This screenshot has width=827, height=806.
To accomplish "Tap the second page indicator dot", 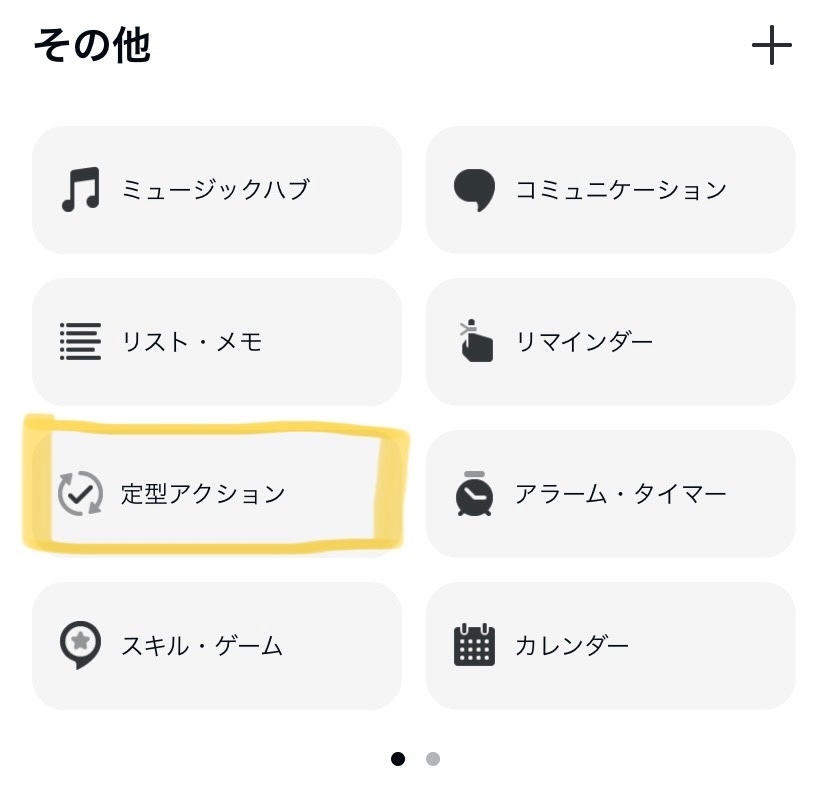I will tap(433, 759).
